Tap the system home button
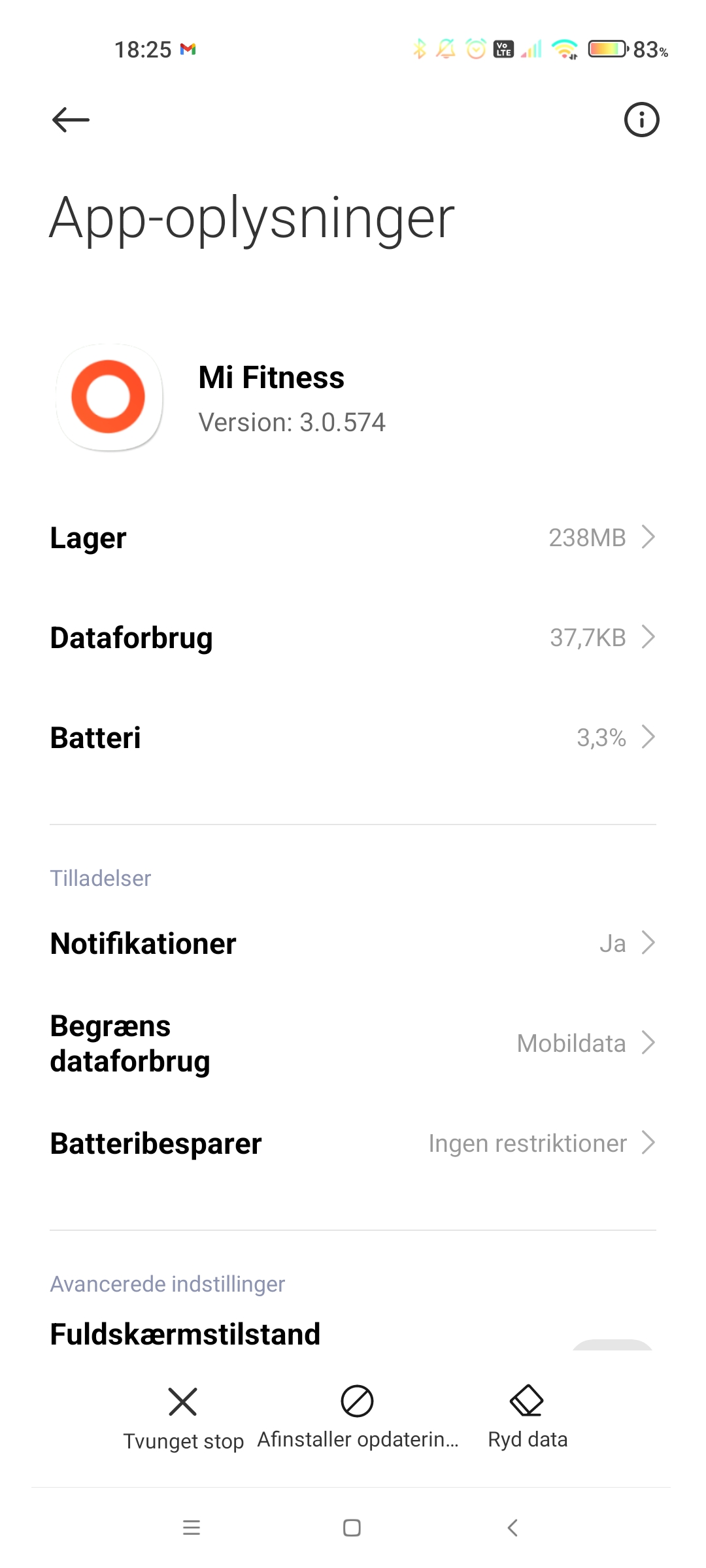This screenshot has height=1568, width=706. (x=352, y=1527)
